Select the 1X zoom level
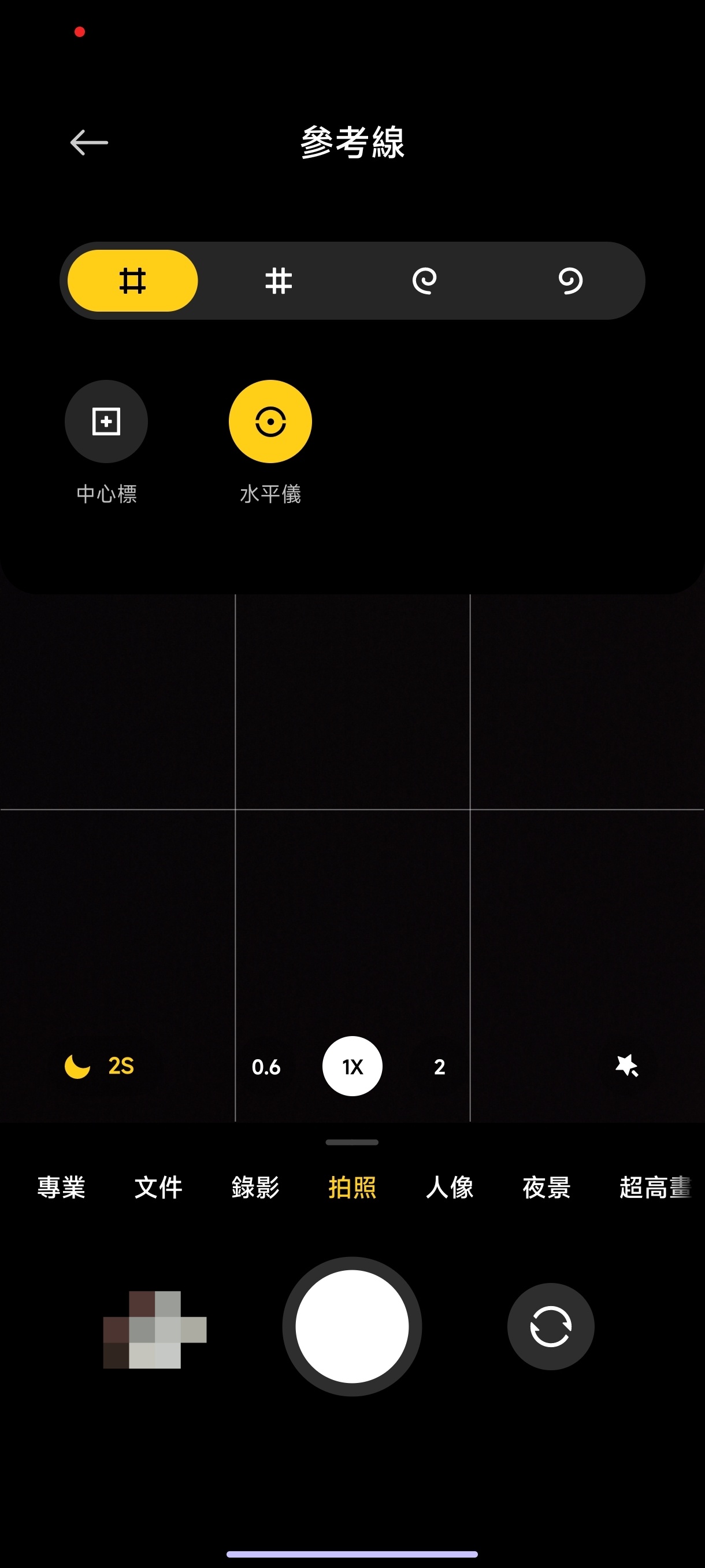This screenshot has height=1568, width=705. coord(352,1066)
